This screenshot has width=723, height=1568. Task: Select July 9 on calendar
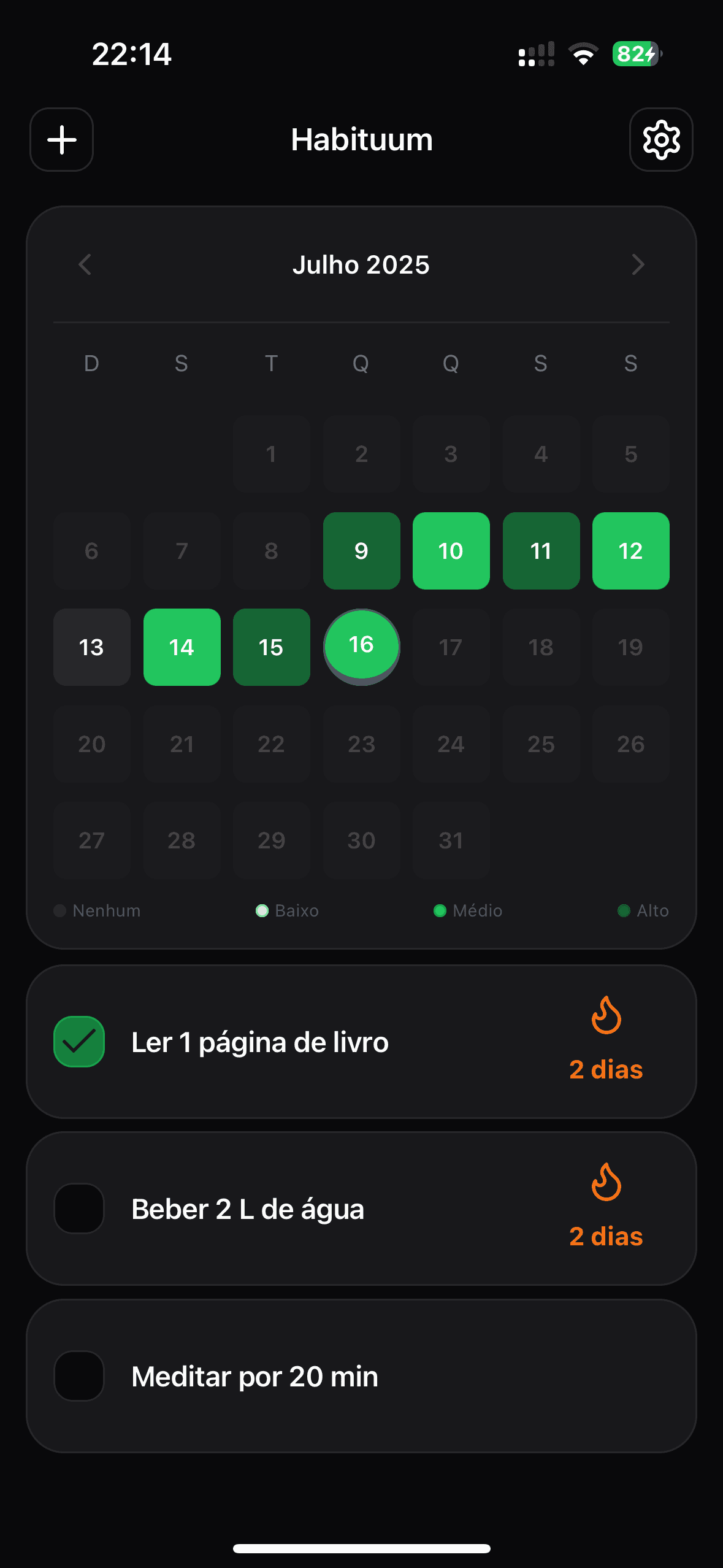361,551
